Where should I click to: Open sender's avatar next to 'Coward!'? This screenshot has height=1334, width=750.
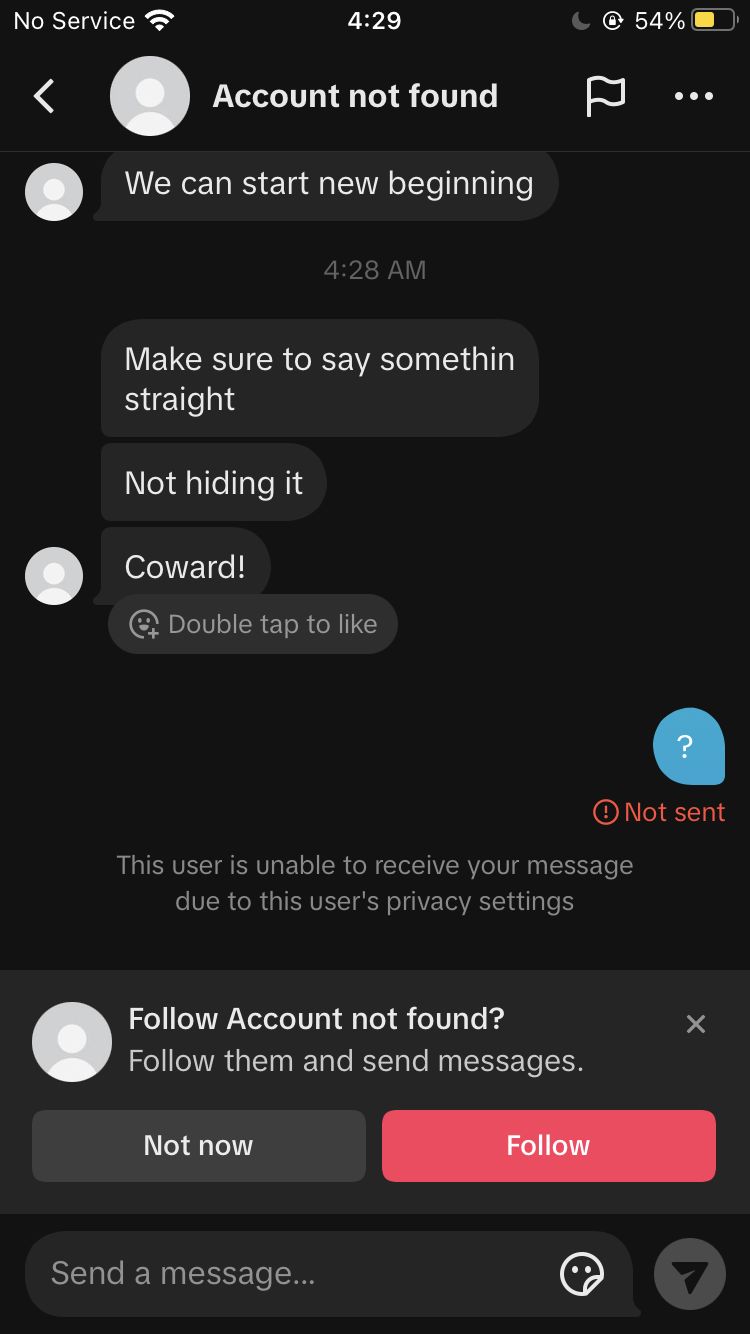[x=54, y=575]
